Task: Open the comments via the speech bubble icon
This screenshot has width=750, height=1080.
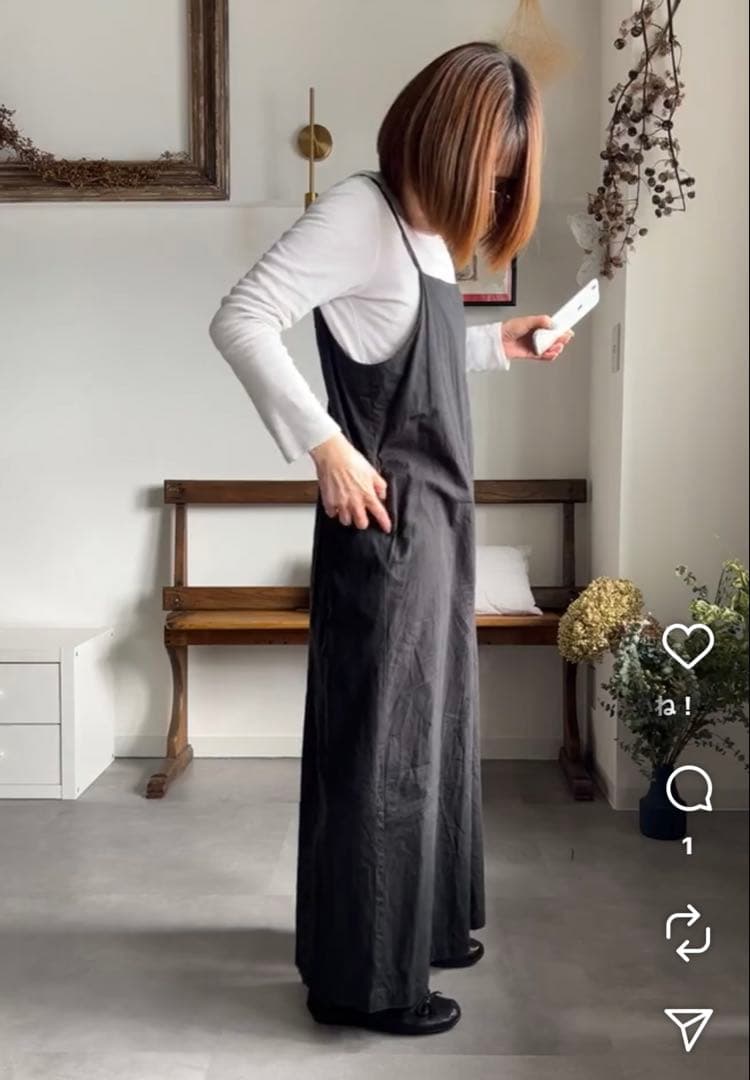Action: (x=692, y=790)
